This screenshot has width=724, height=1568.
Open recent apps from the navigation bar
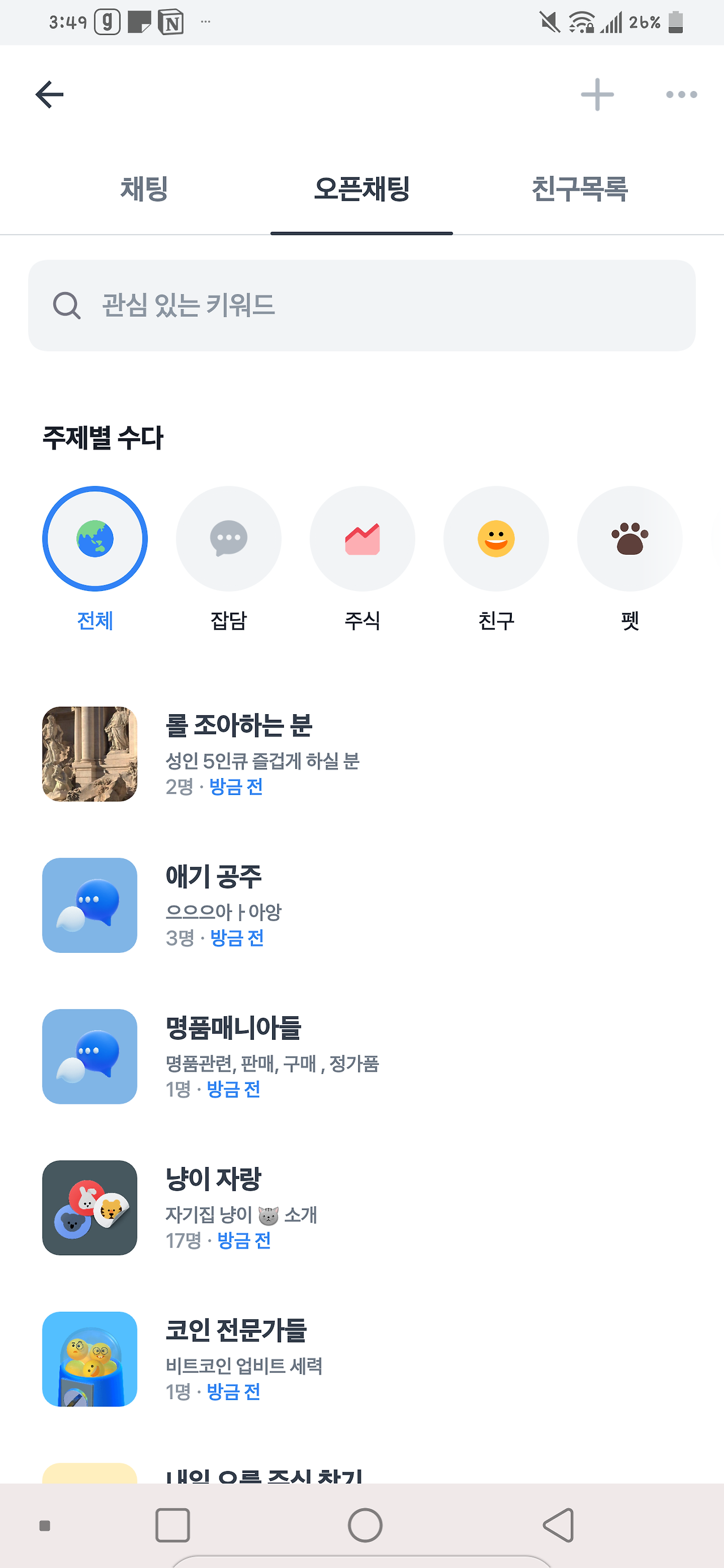(173, 1525)
